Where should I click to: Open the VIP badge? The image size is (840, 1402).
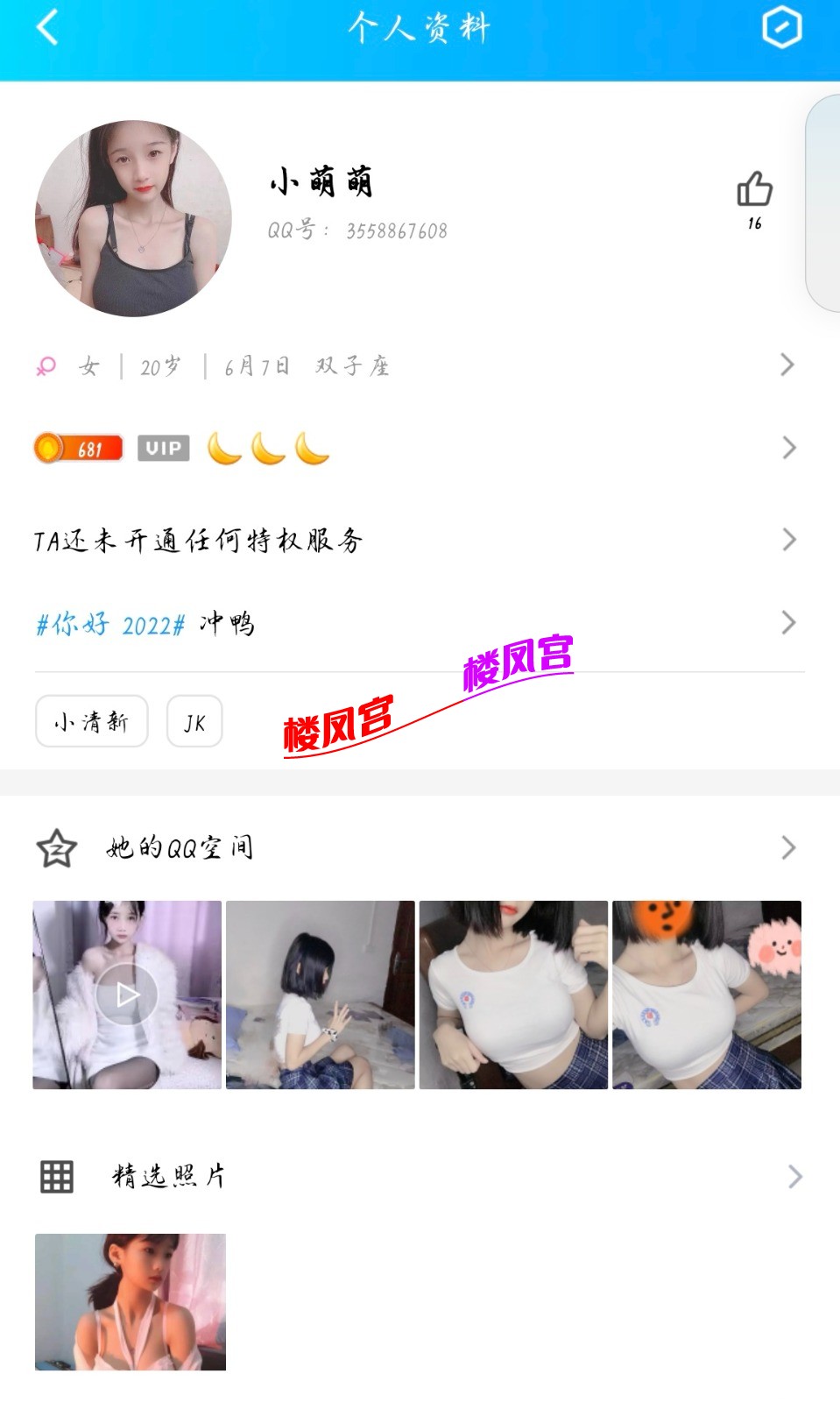164,448
